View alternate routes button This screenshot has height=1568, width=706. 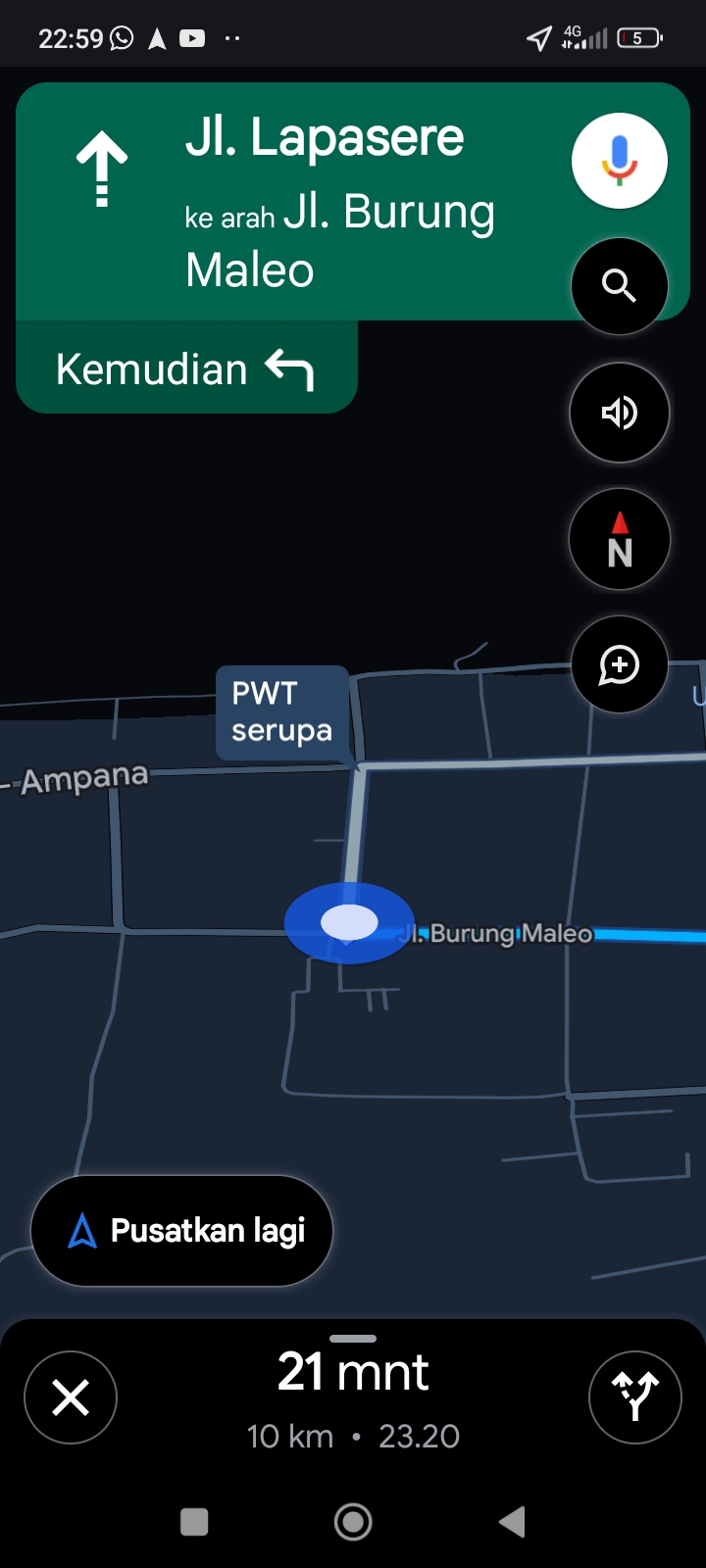click(635, 1397)
